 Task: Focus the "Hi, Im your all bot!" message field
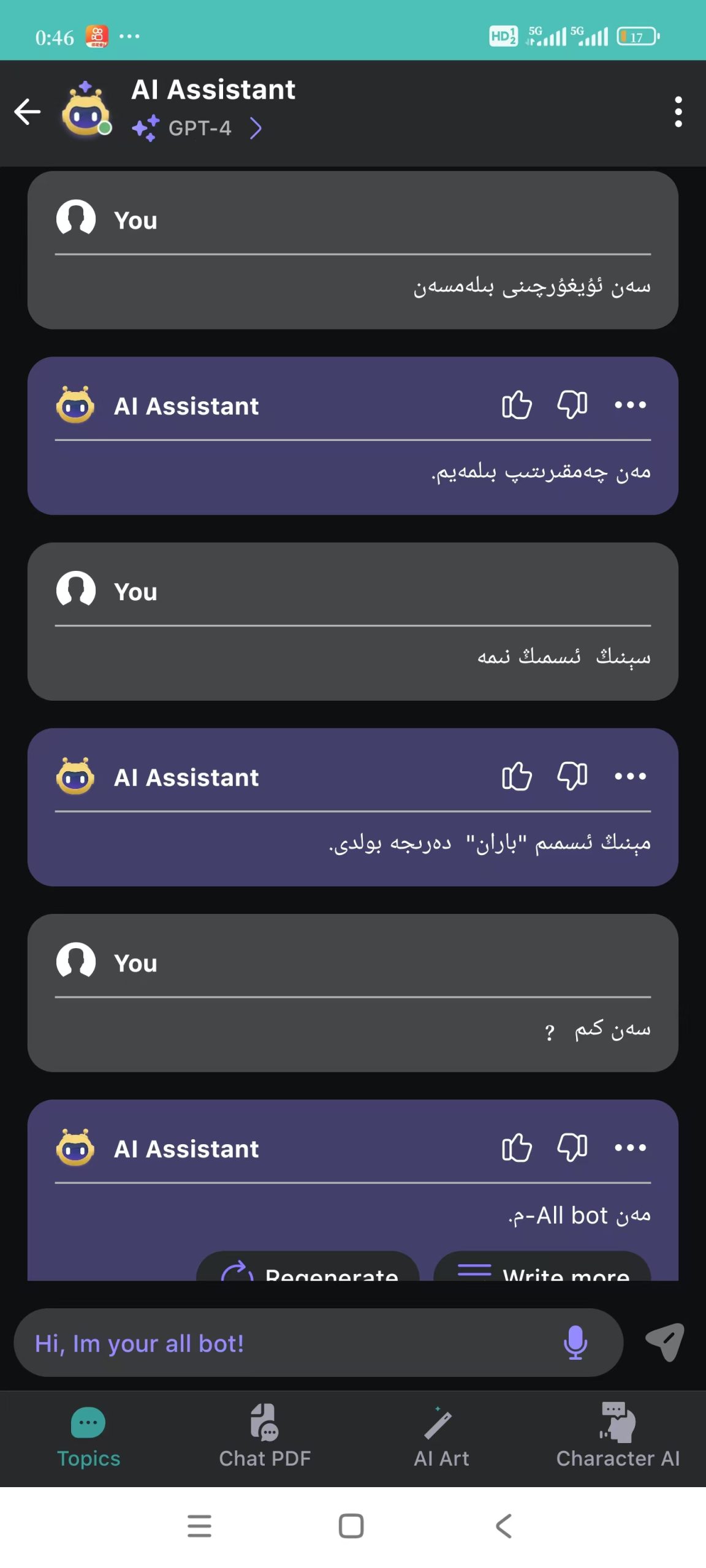(x=288, y=1343)
